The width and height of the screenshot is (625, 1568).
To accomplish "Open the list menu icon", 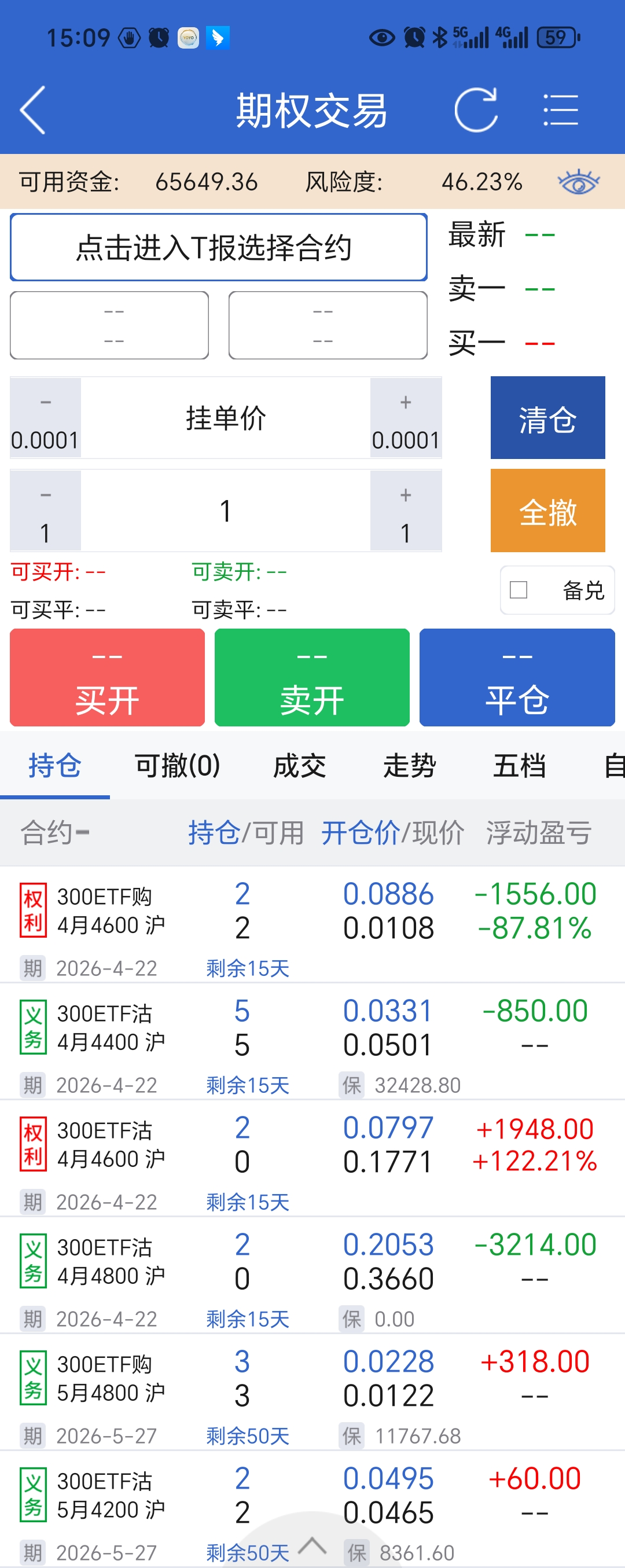I will (x=560, y=110).
